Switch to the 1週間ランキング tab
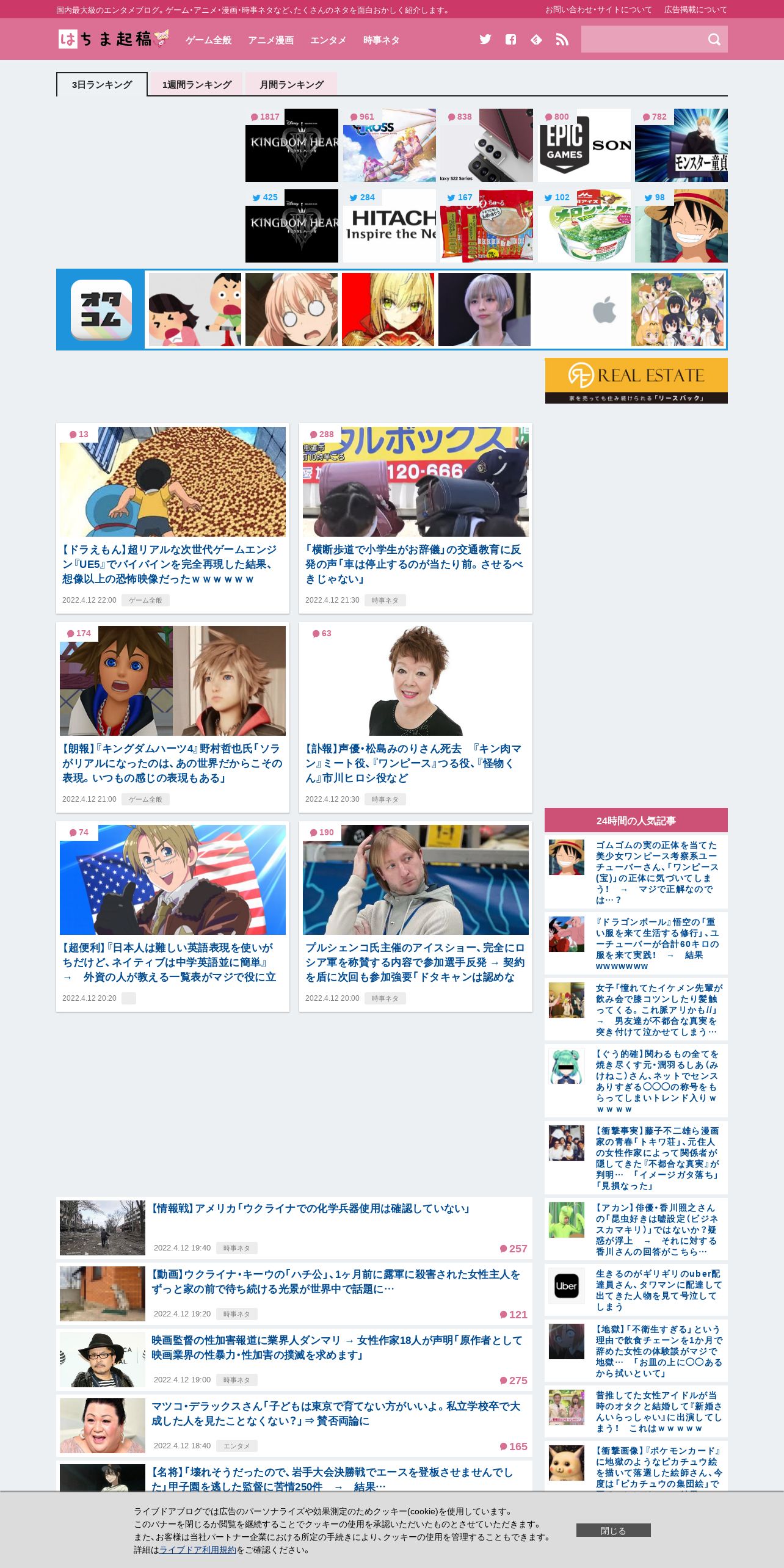Viewport: 784px width, 1568px height. (x=197, y=84)
